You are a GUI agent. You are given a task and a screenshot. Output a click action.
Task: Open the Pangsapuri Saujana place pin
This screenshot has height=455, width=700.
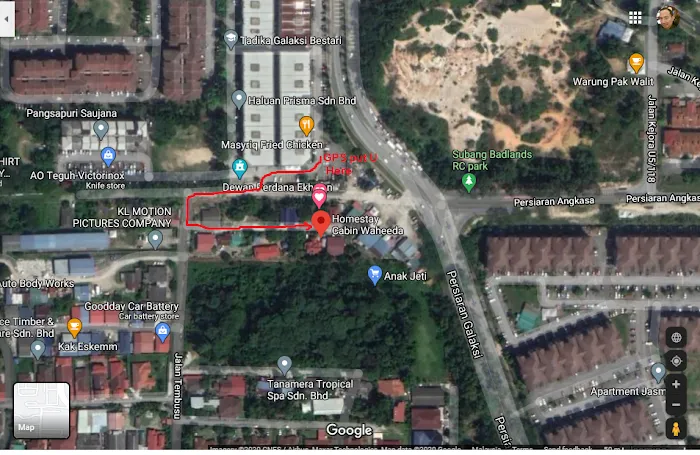point(100,129)
